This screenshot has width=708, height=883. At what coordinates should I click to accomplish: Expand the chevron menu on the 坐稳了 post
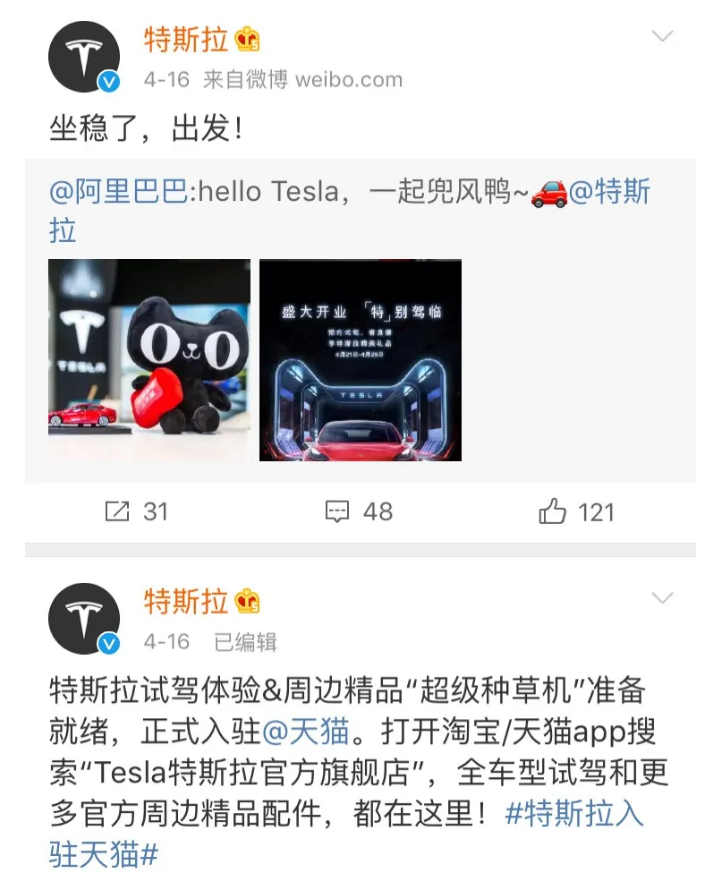[662, 37]
